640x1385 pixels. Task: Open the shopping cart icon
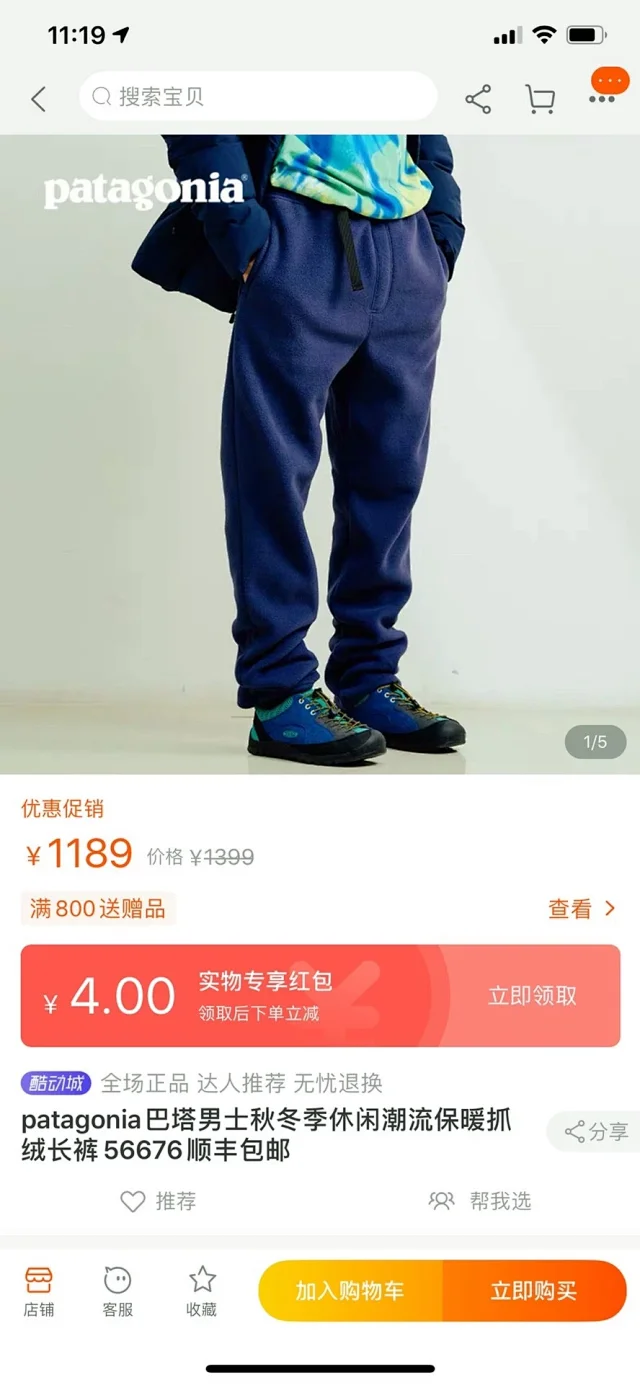(x=540, y=98)
